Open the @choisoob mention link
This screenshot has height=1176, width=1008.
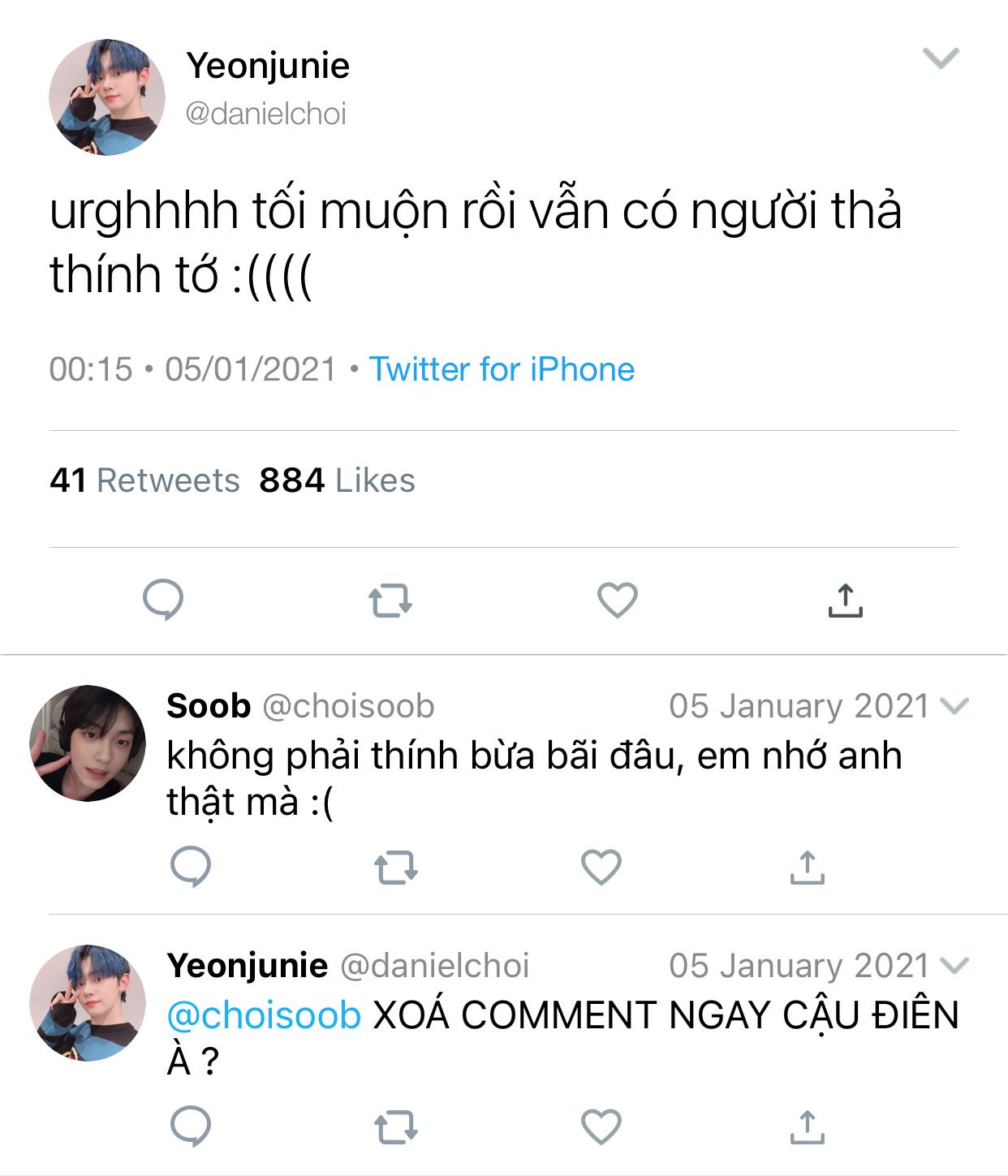point(264,1015)
